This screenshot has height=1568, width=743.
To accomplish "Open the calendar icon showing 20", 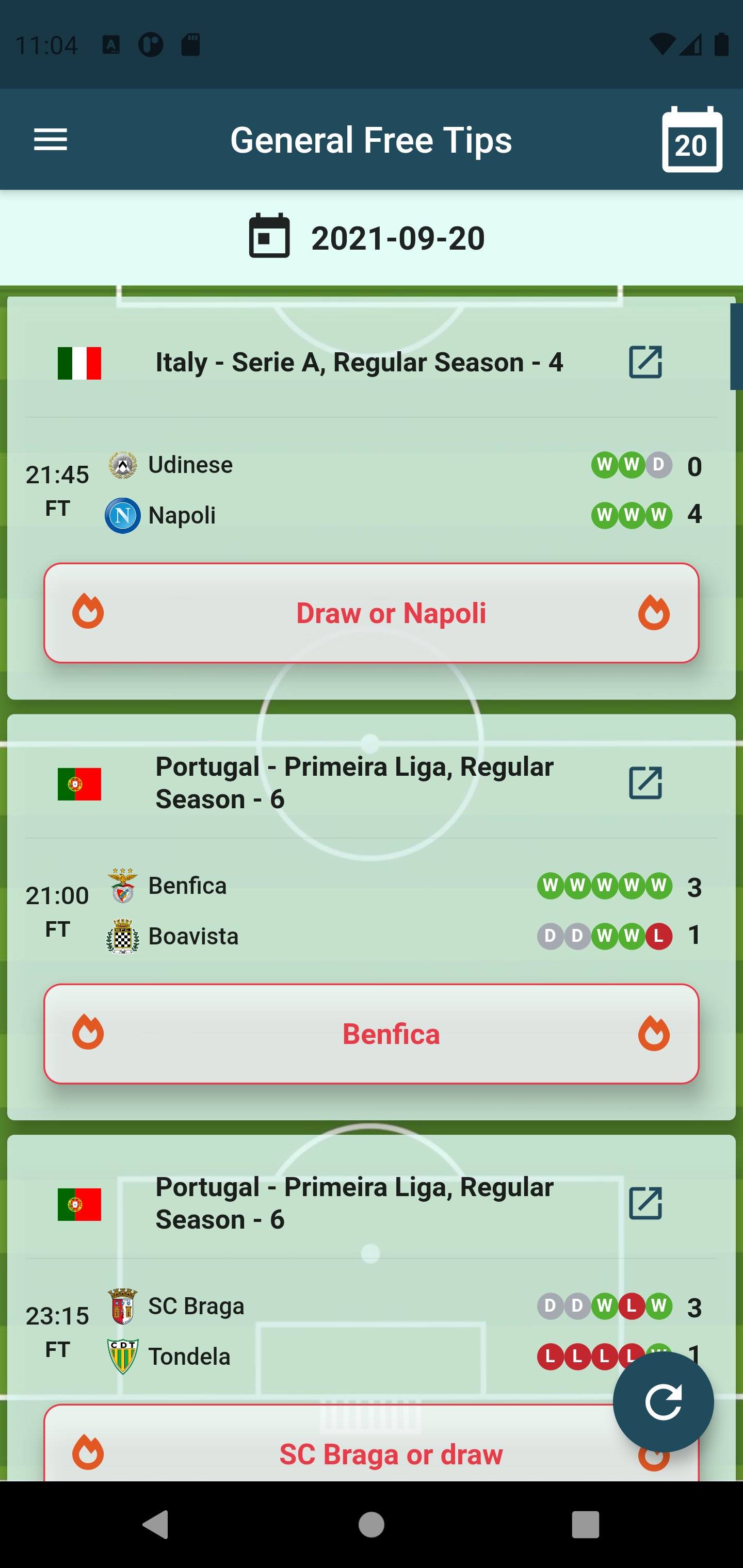I will [692, 140].
